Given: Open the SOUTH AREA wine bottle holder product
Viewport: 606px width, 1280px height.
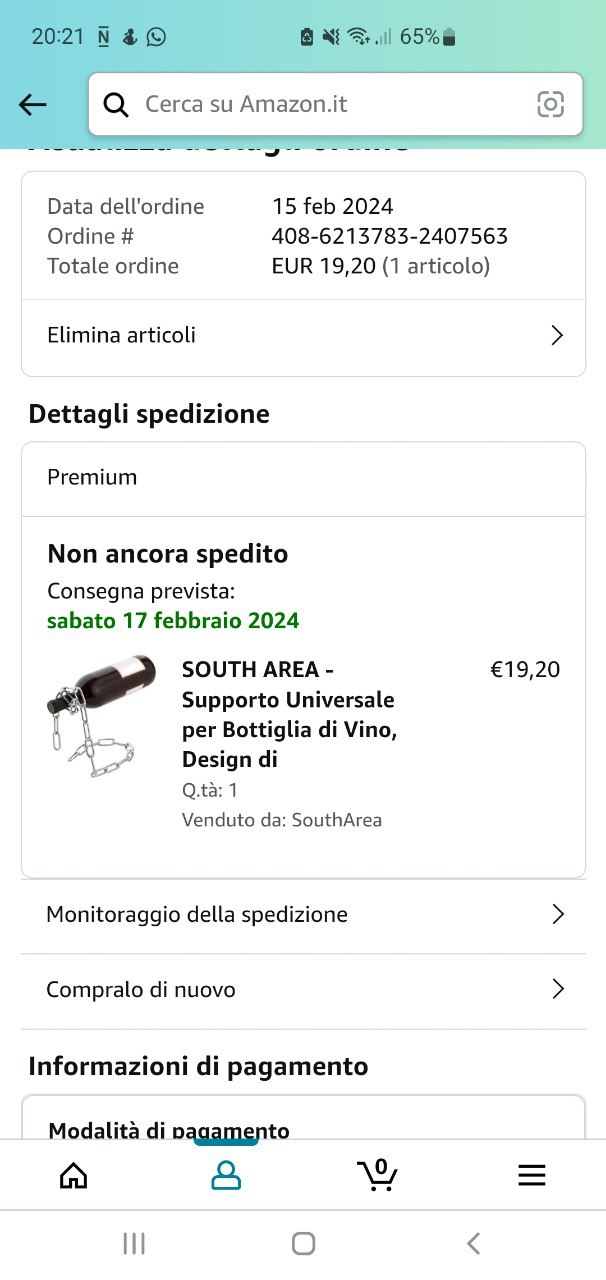Looking at the screenshot, I should 288,714.
